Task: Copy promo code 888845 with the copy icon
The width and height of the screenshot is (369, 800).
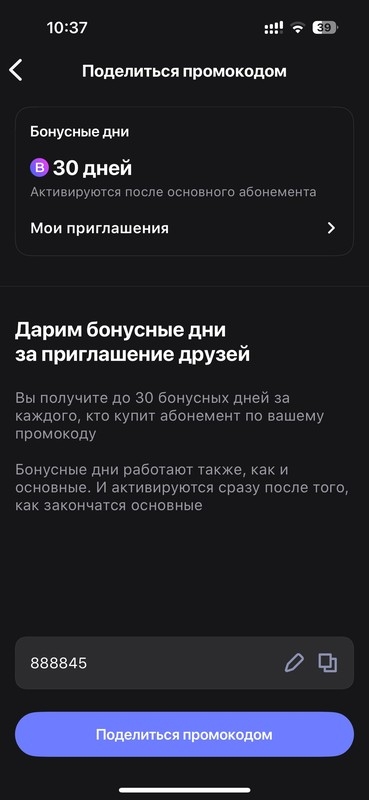Action: click(328, 662)
